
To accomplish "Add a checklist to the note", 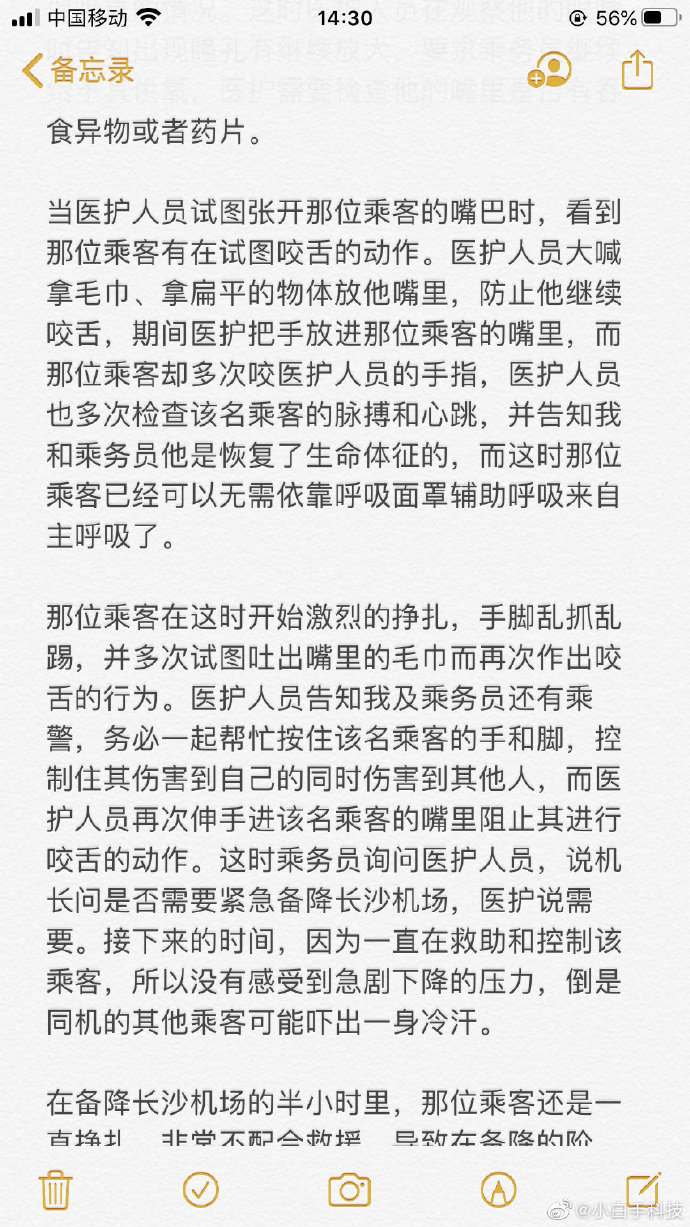I will tap(201, 1189).
